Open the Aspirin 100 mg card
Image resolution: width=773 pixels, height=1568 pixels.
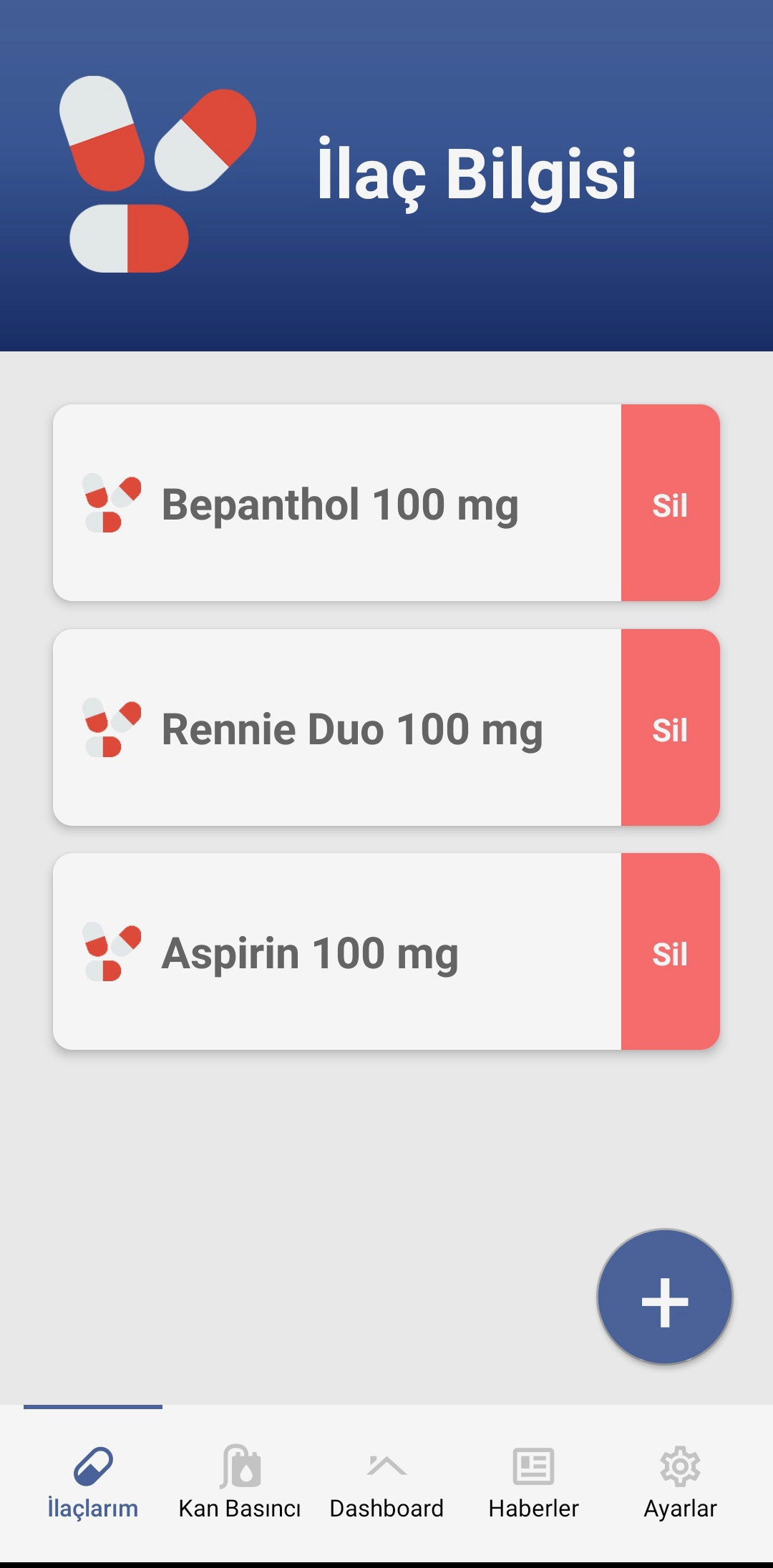point(337,951)
